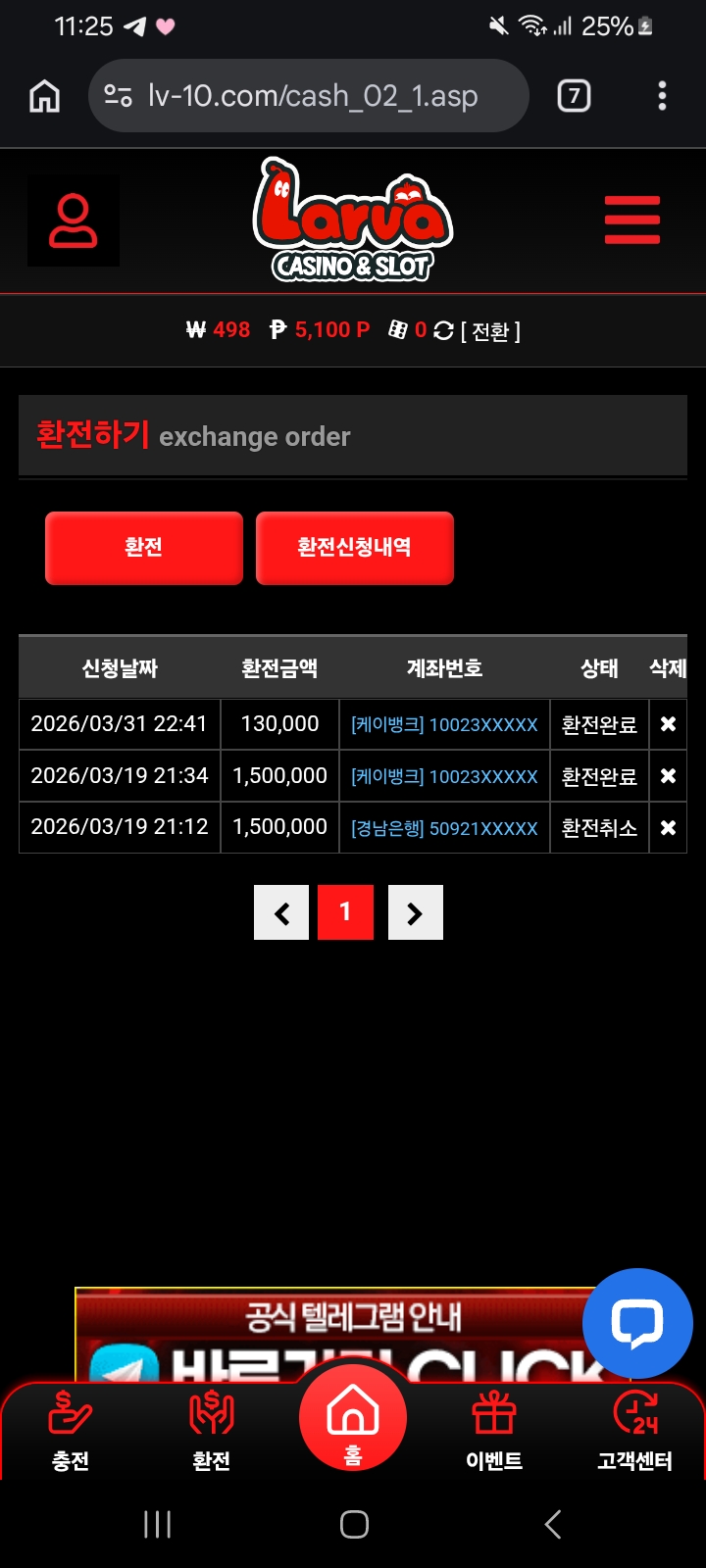Open the browser tab switcher

(574, 96)
